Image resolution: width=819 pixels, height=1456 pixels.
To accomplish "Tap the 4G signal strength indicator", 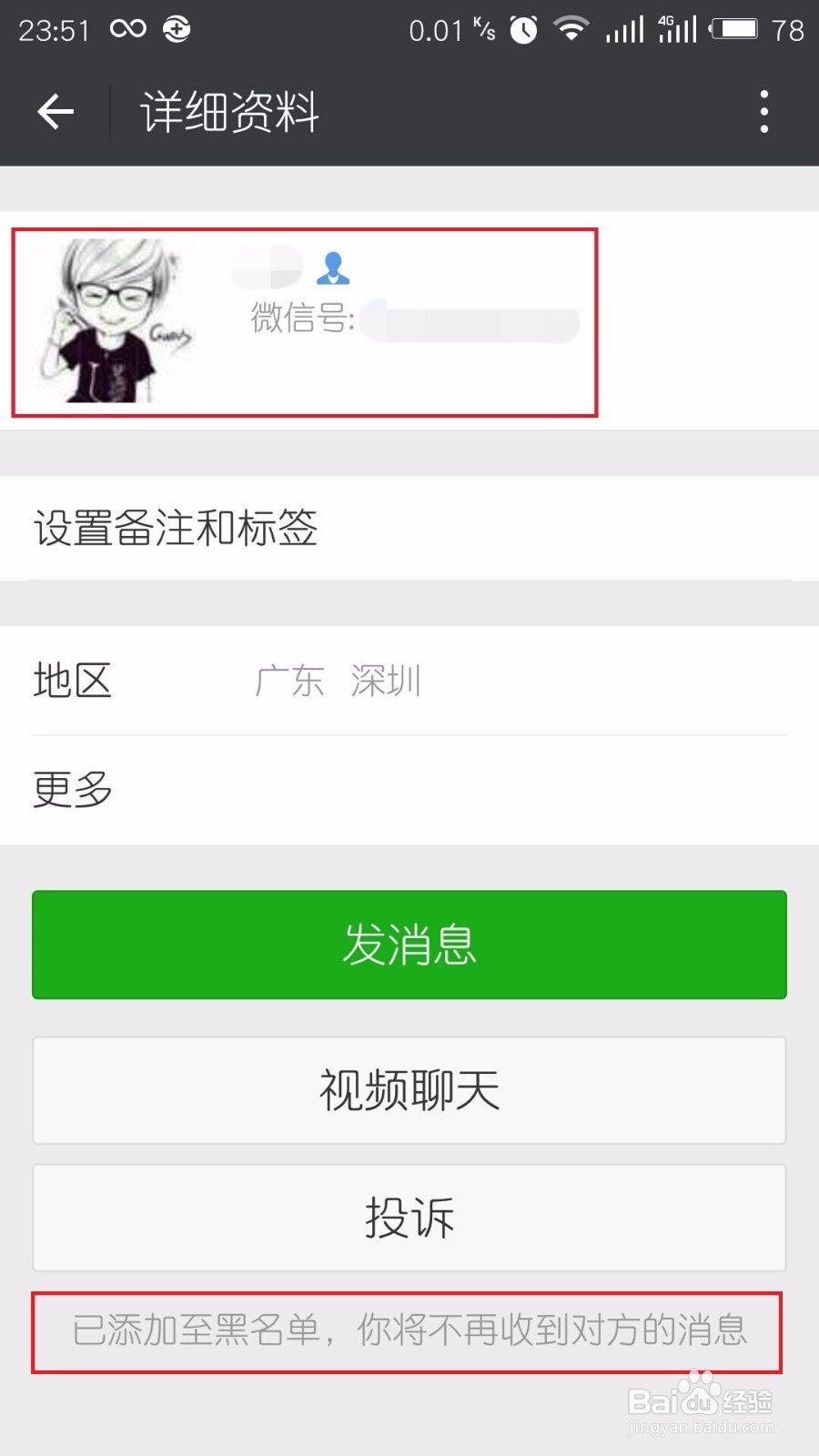I will [x=673, y=28].
